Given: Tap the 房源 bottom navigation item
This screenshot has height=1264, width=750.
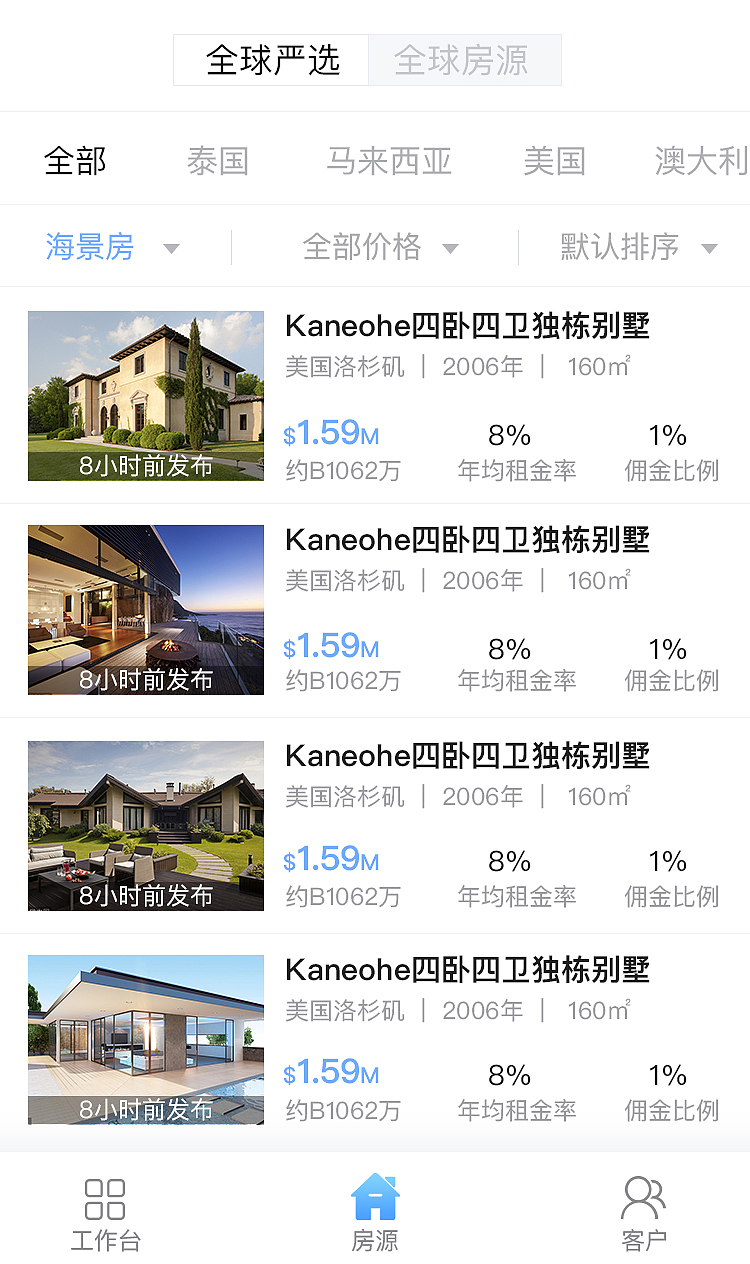Looking at the screenshot, I should [x=375, y=1214].
